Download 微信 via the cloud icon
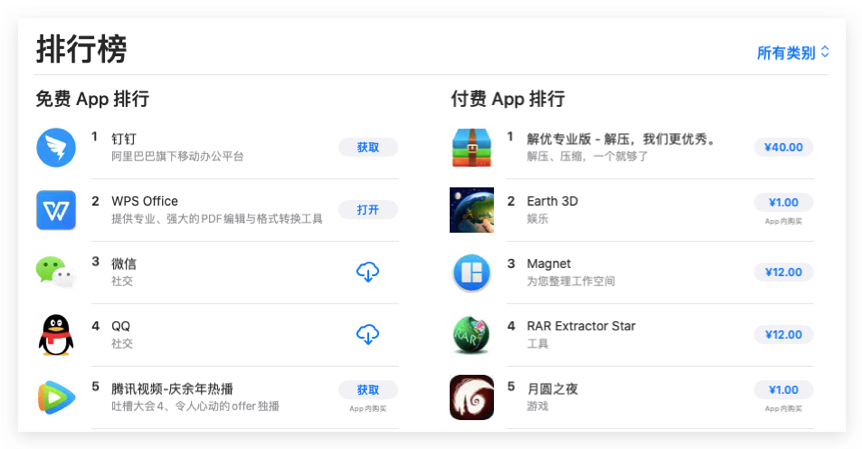This screenshot has width=862, height=449. pos(368,271)
